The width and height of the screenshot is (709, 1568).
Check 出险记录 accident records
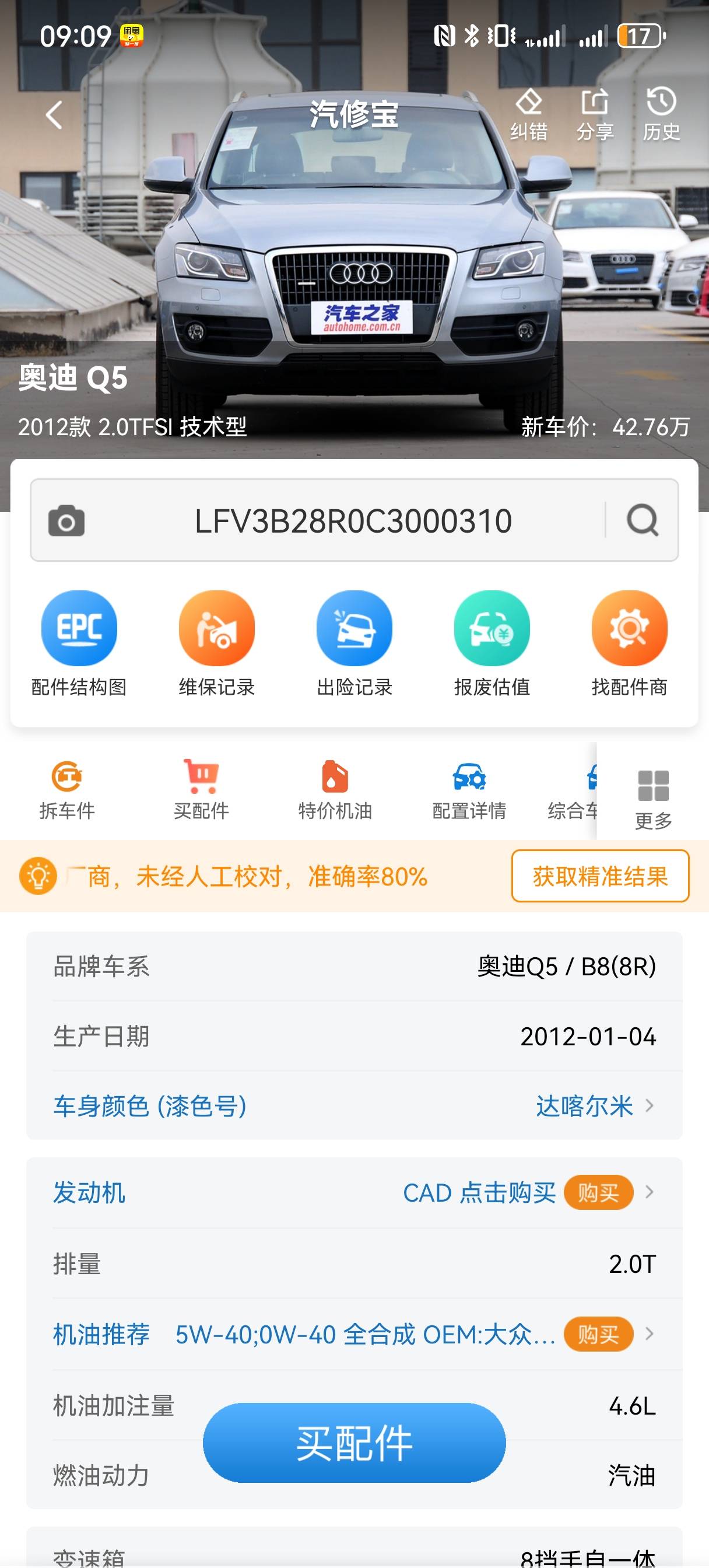coord(354,642)
